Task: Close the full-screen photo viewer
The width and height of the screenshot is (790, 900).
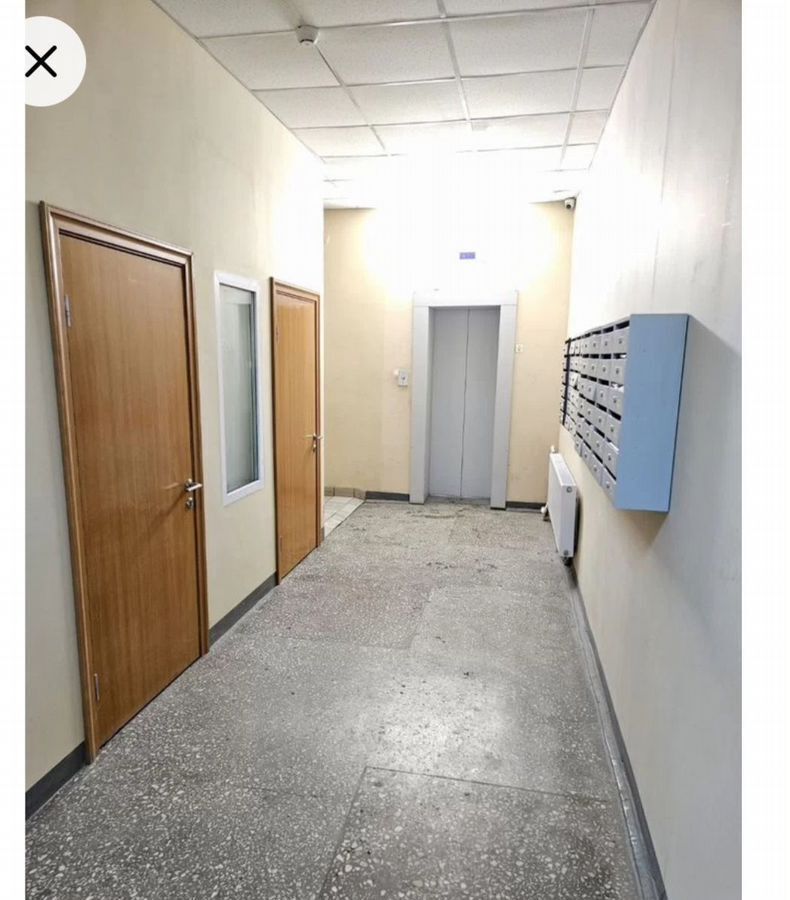Action: pos(41,62)
